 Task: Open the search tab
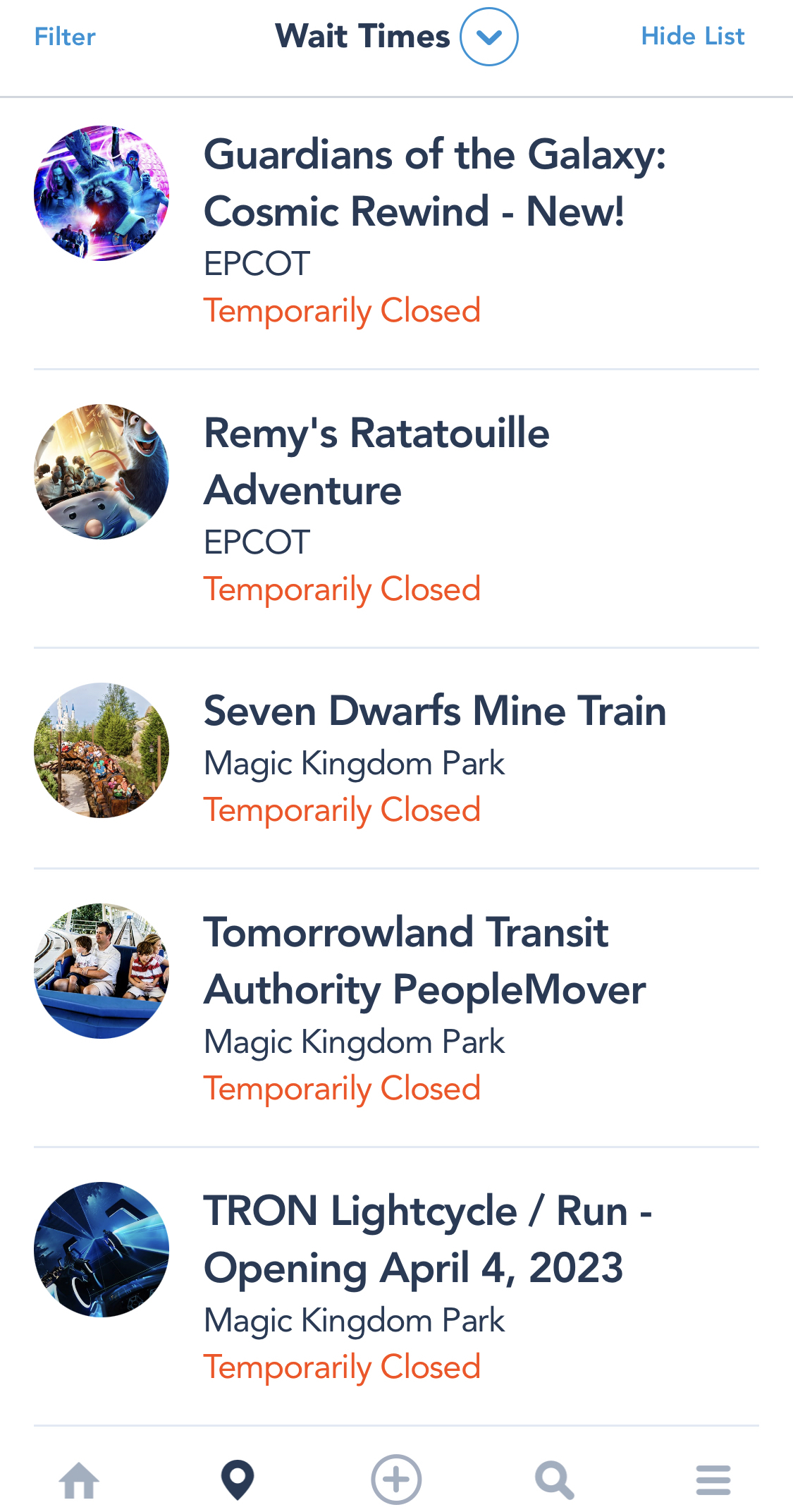(555, 1480)
